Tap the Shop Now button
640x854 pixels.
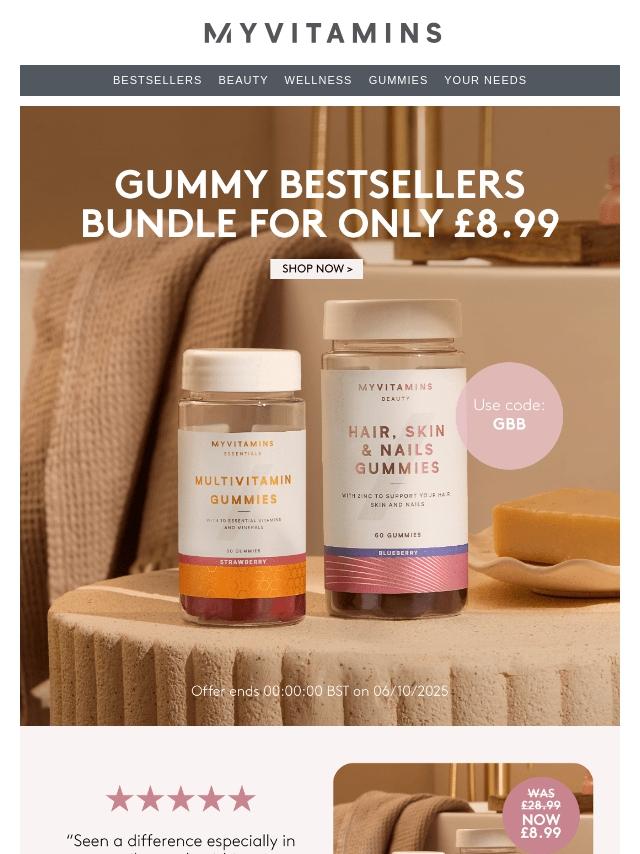[x=316, y=269]
